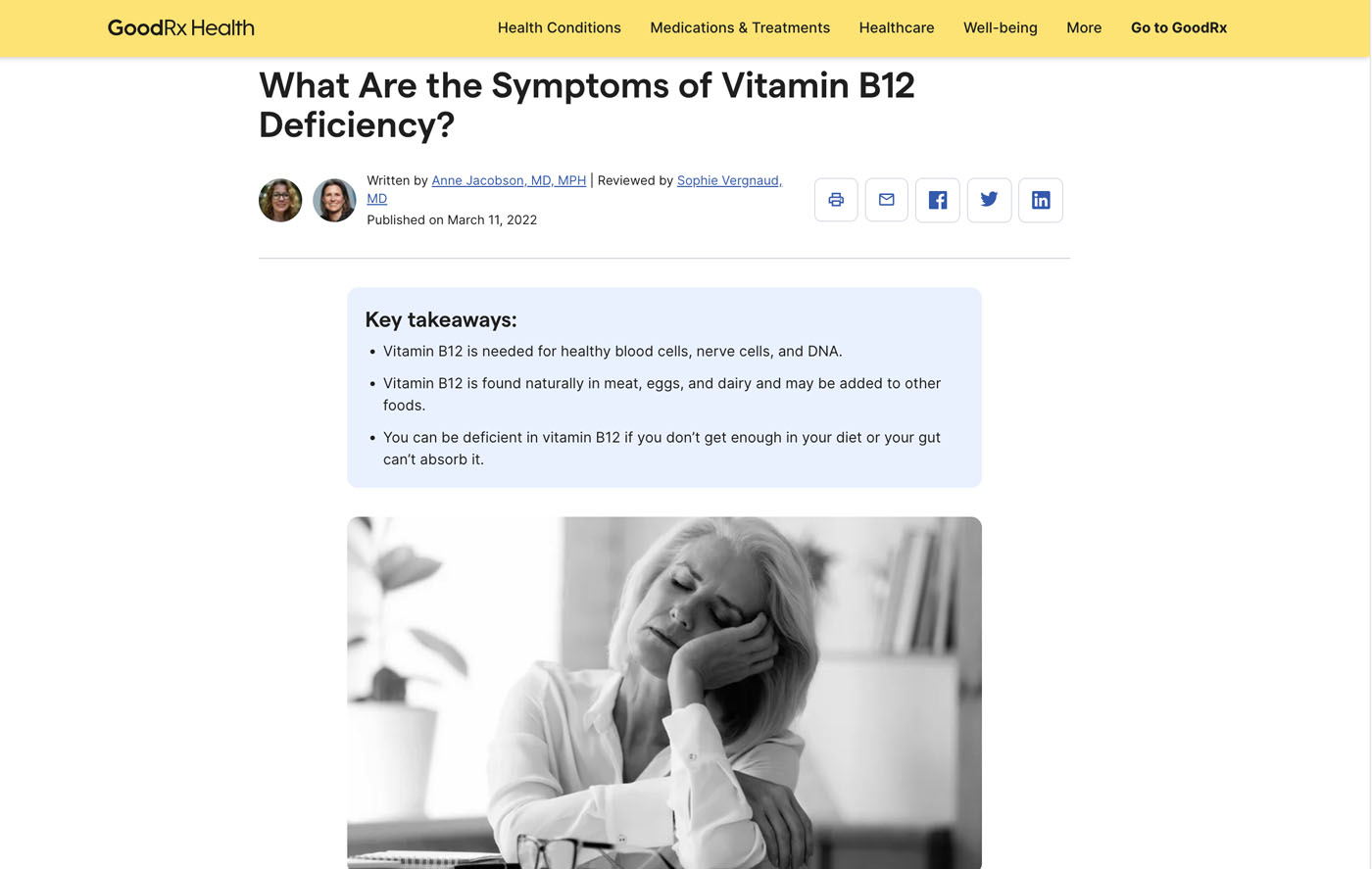1372x869 pixels.
Task: Open the Well-being section
Action: tap(1000, 27)
